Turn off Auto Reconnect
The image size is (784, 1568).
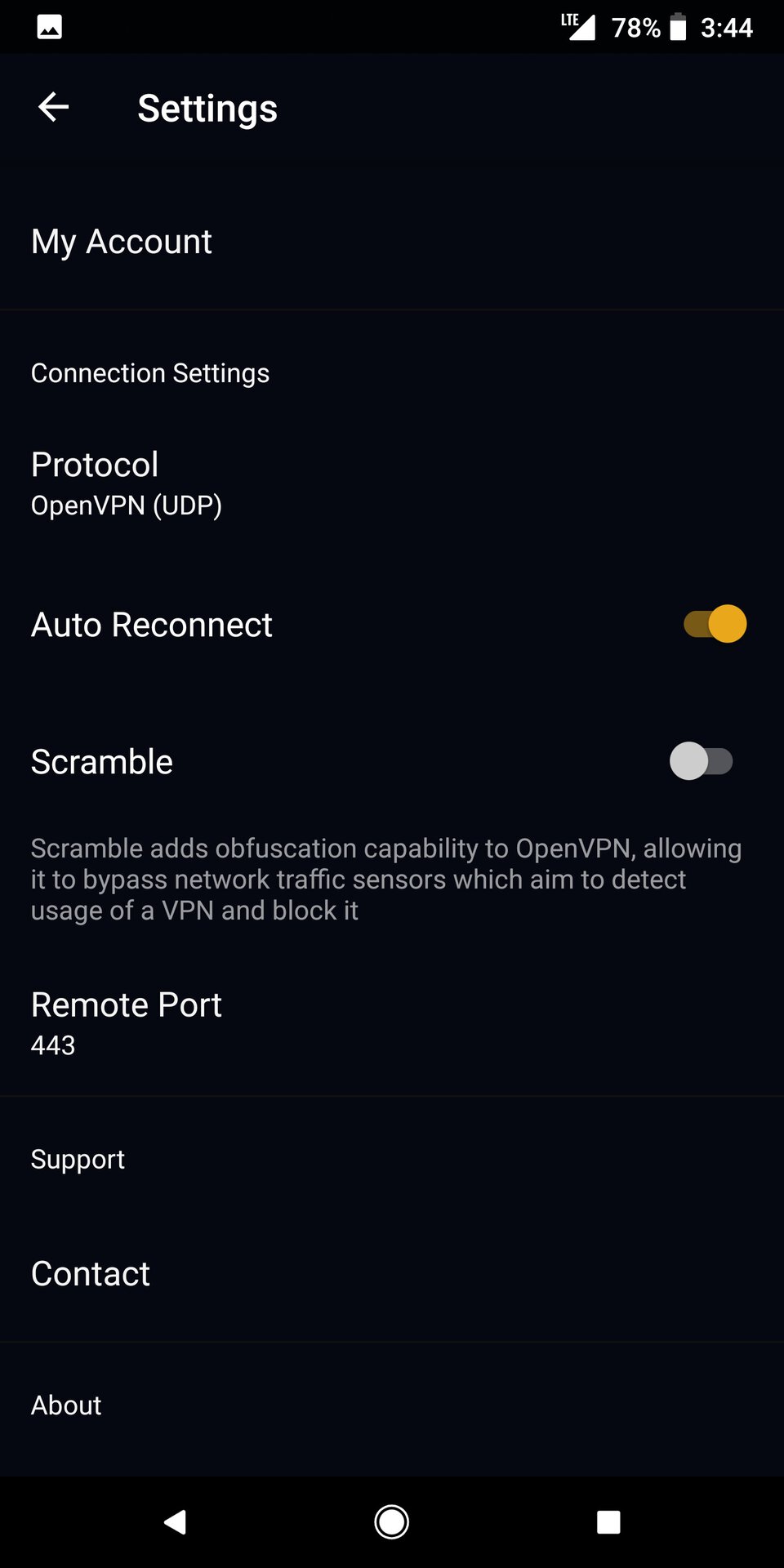715,624
